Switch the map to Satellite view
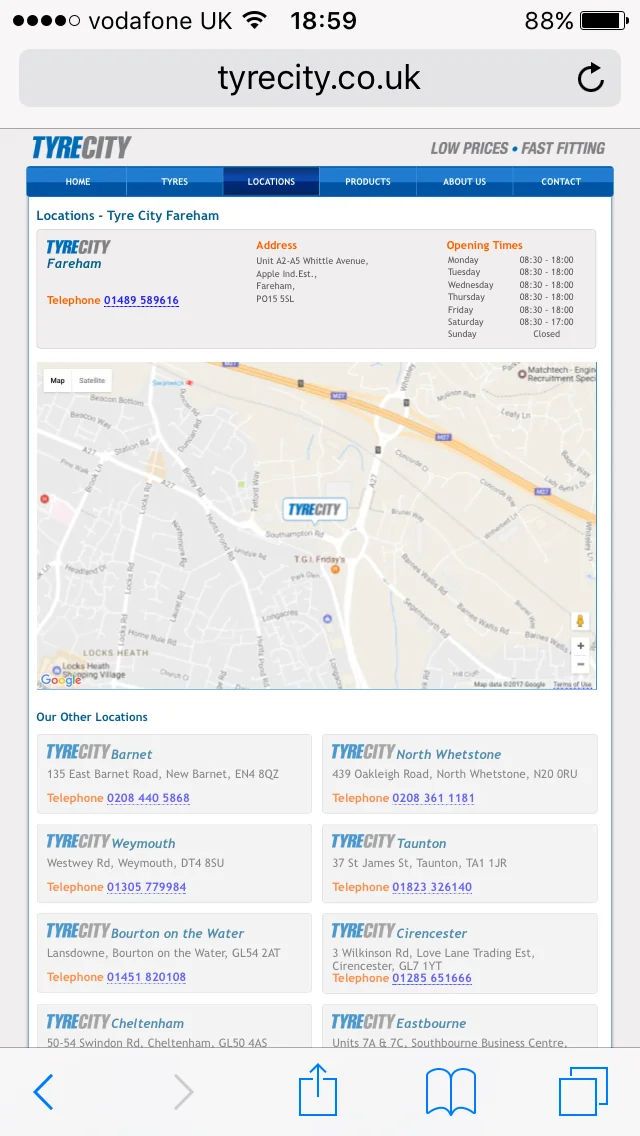 [x=92, y=381]
